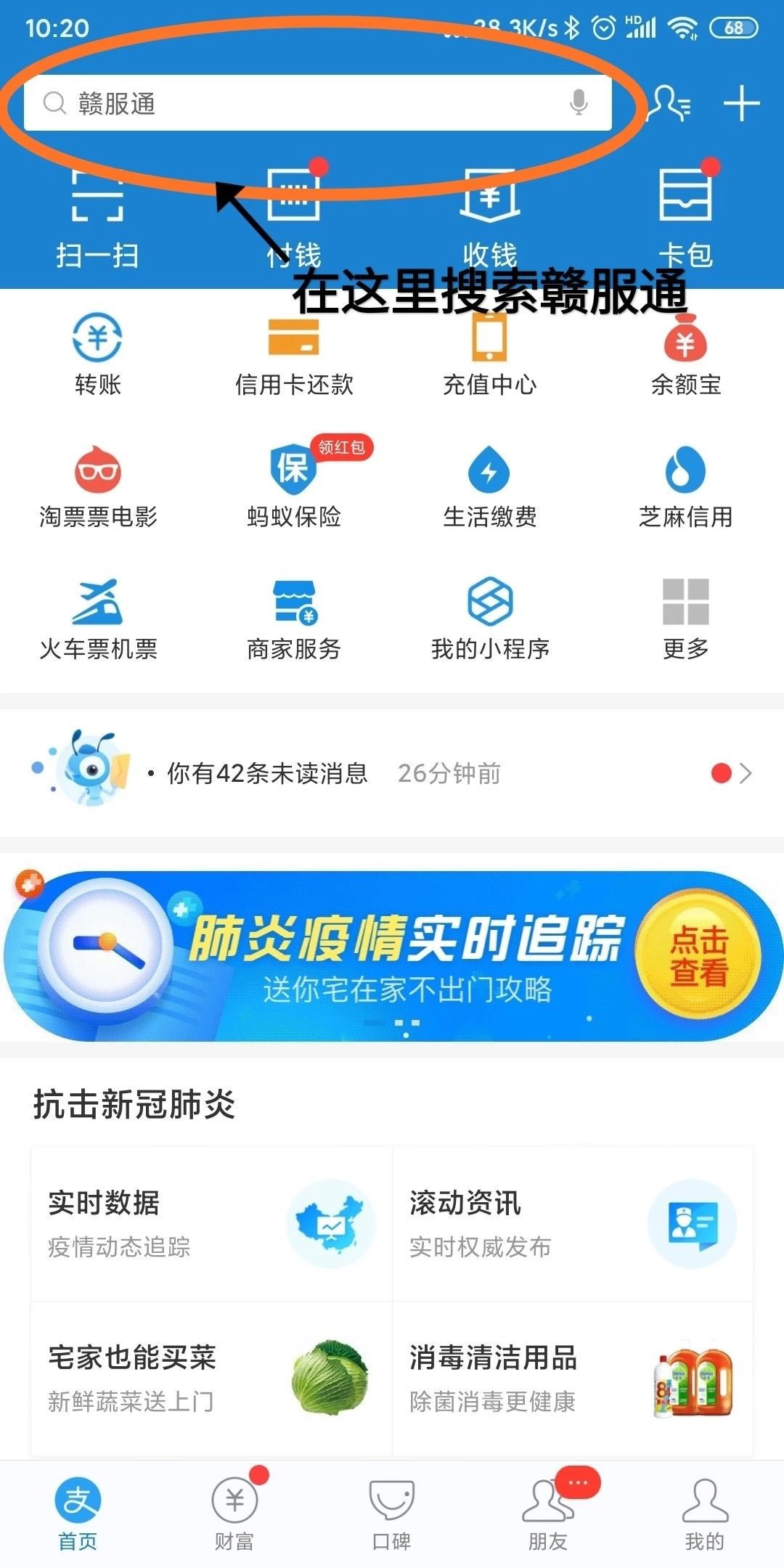
Task: Open 收钱 to receive money
Action: tap(490, 218)
